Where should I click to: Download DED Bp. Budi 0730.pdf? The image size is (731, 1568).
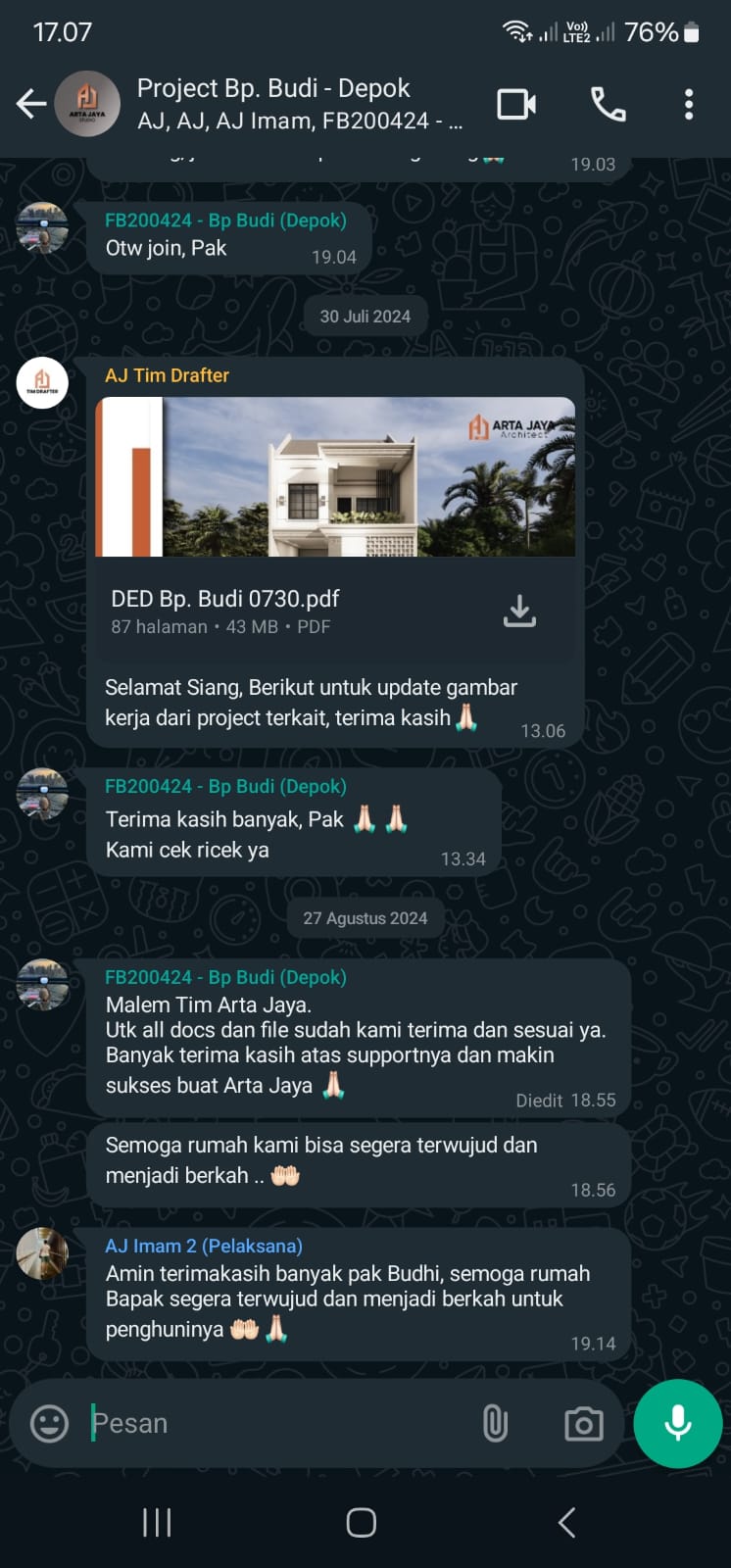[519, 611]
